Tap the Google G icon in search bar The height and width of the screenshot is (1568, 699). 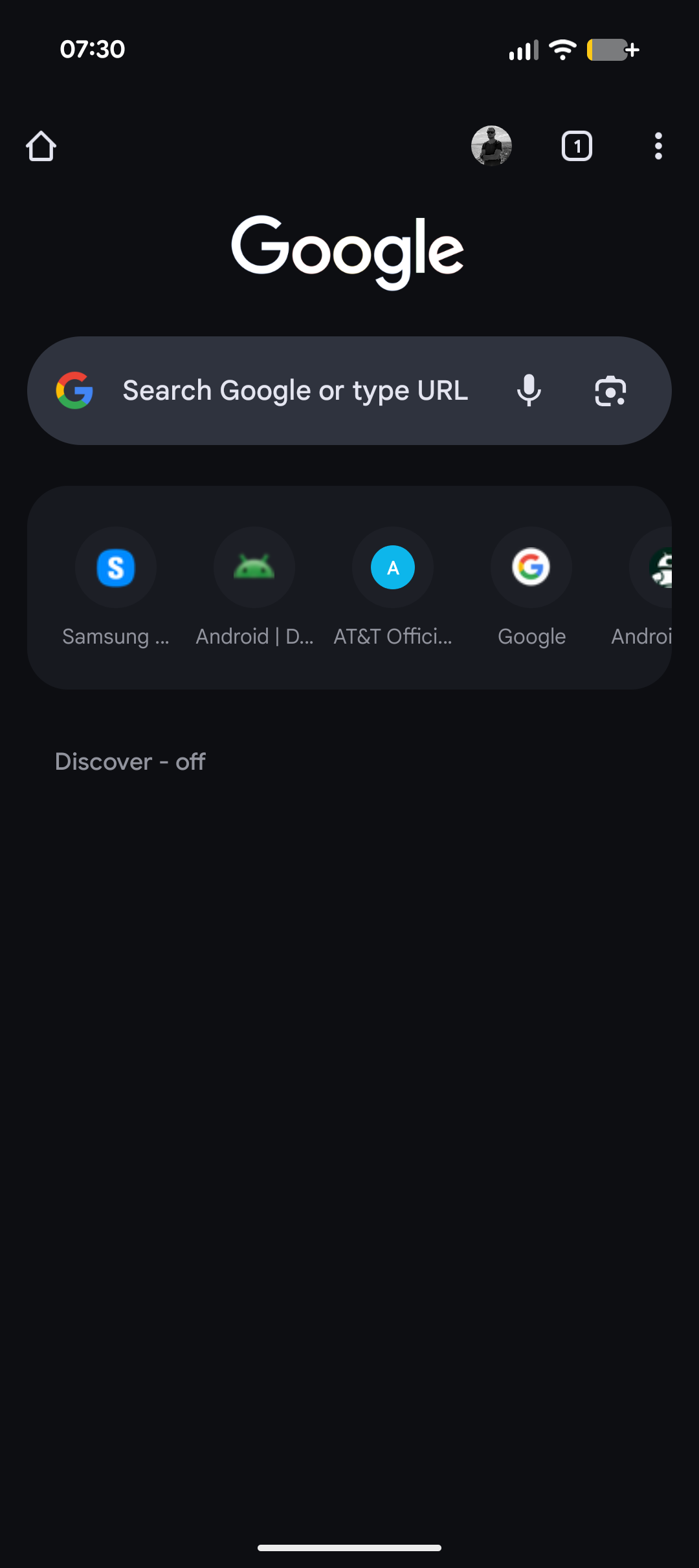click(x=76, y=390)
